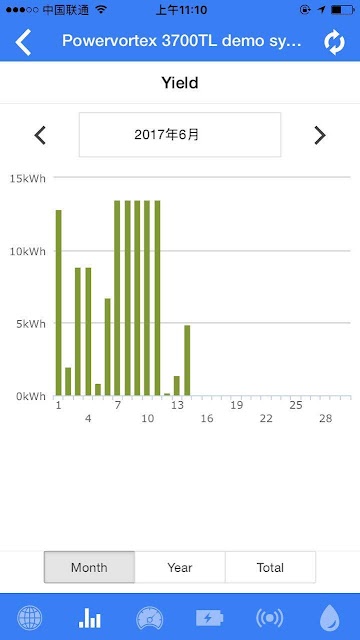Open the battery tab
360x640 pixels.
point(209,618)
